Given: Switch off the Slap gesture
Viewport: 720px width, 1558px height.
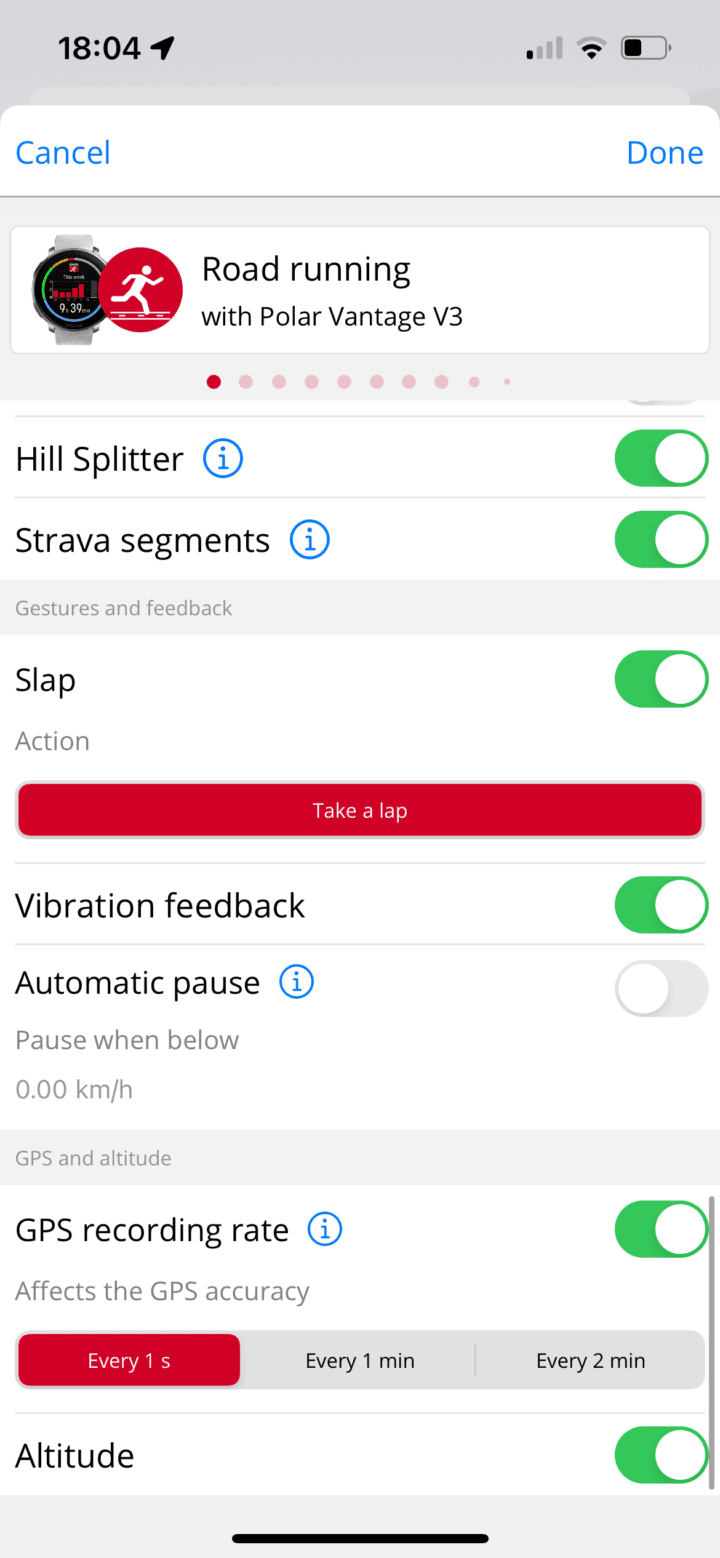Looking at the screenshot, I should point(660,680).
